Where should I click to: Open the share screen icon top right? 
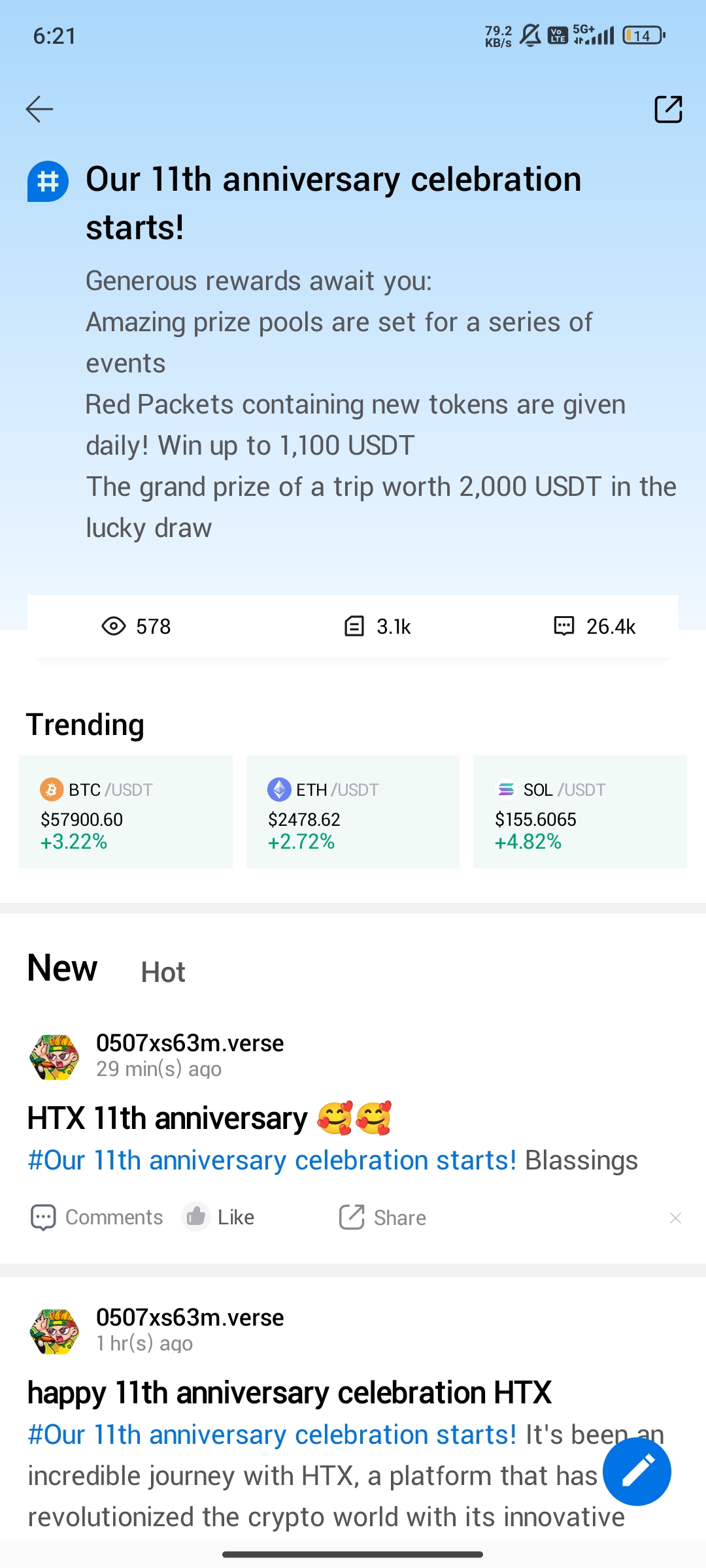(668, 108)
